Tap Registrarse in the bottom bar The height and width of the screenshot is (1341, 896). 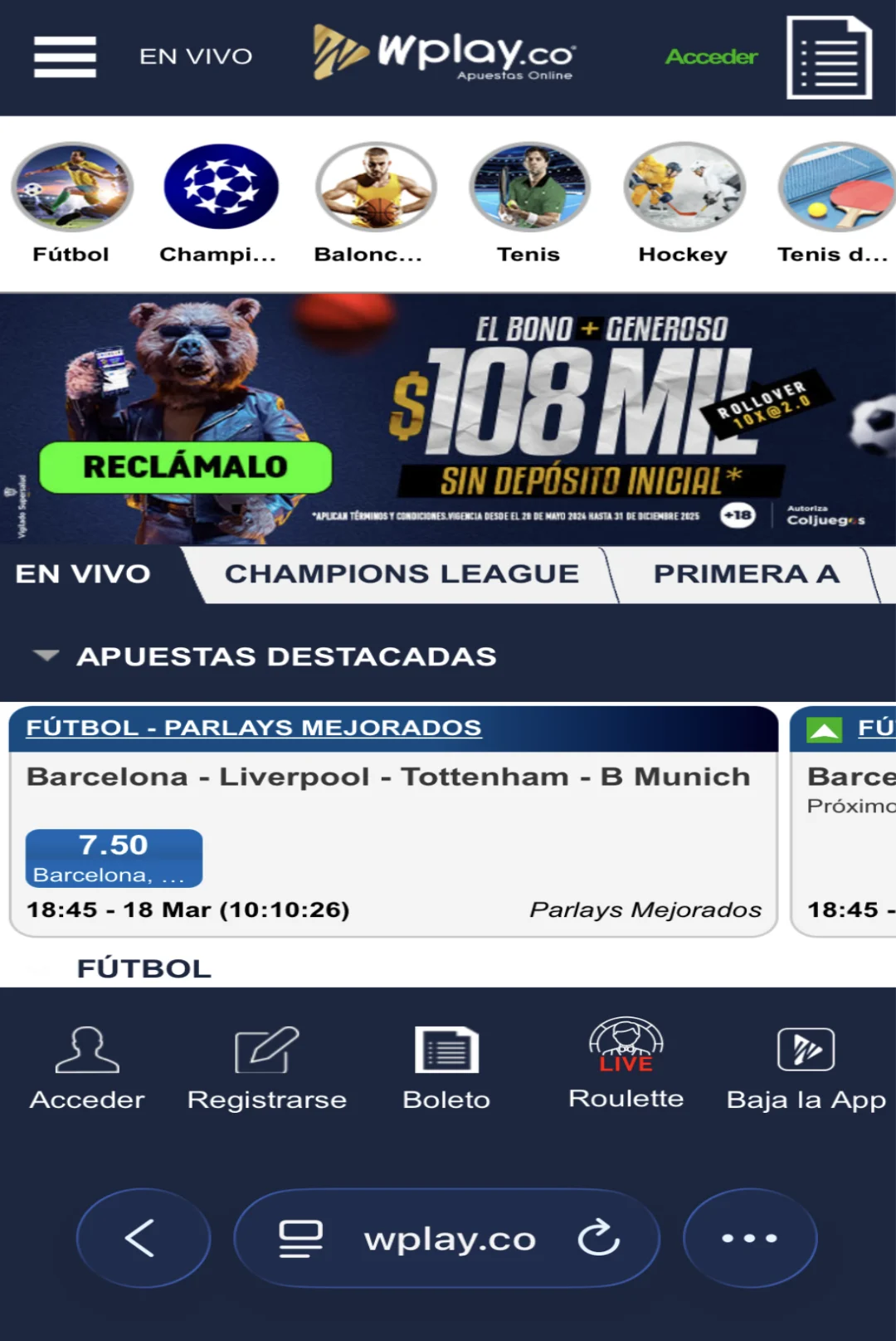pyautogui.click(x=266, y=1070)
